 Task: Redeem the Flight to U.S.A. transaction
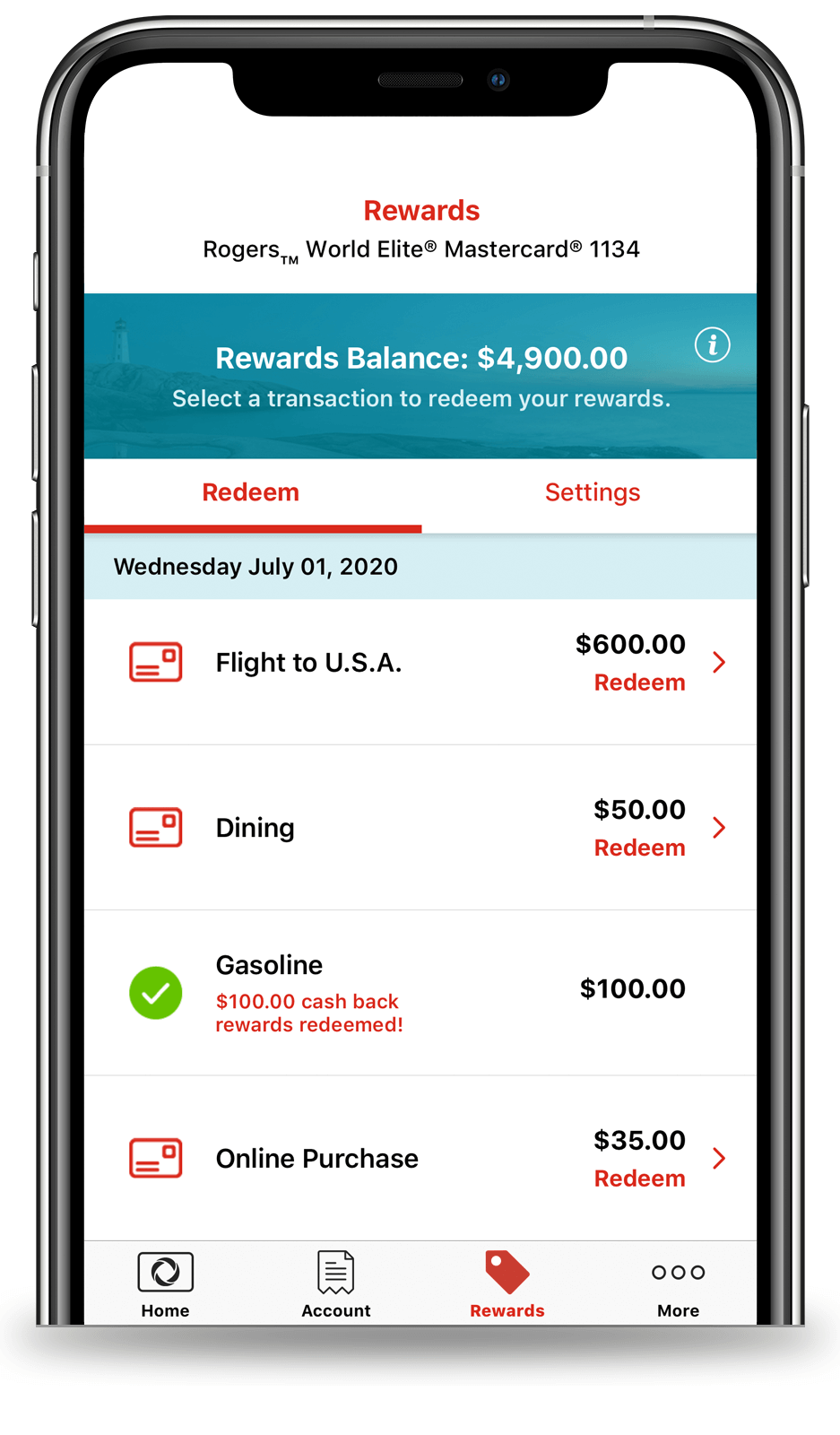point(639,683)
